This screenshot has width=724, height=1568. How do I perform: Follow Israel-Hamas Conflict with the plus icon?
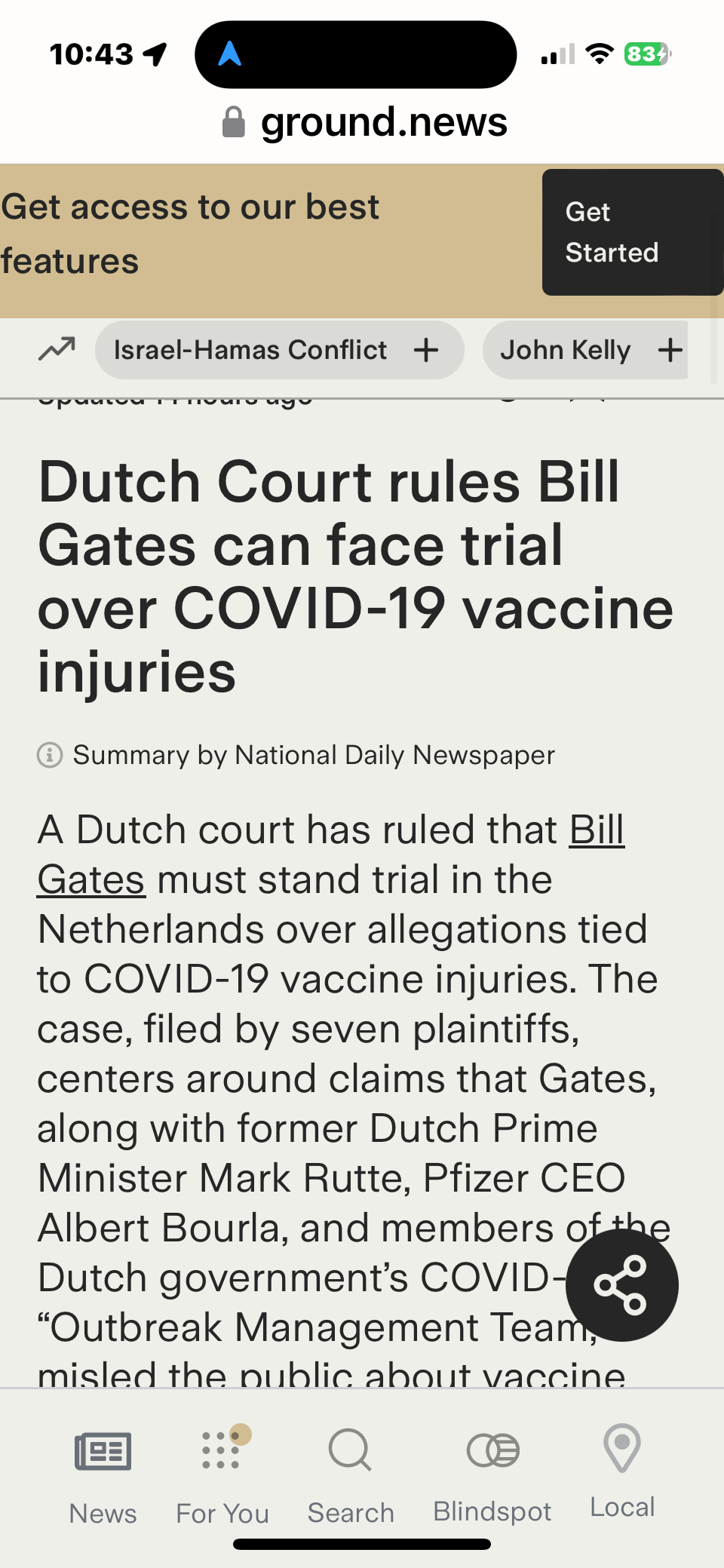point(426,350)
